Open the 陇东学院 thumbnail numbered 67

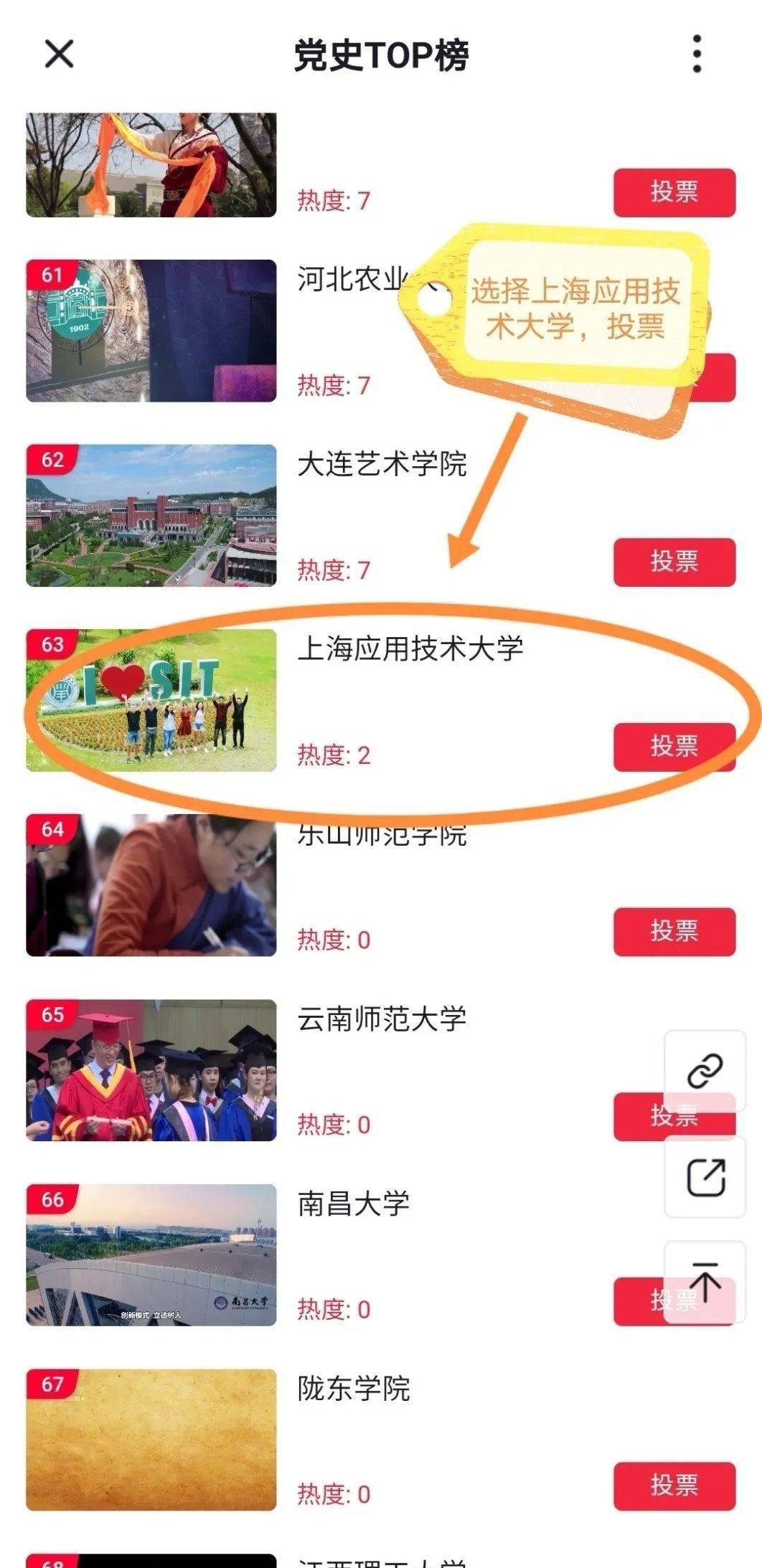(151, 1440)
